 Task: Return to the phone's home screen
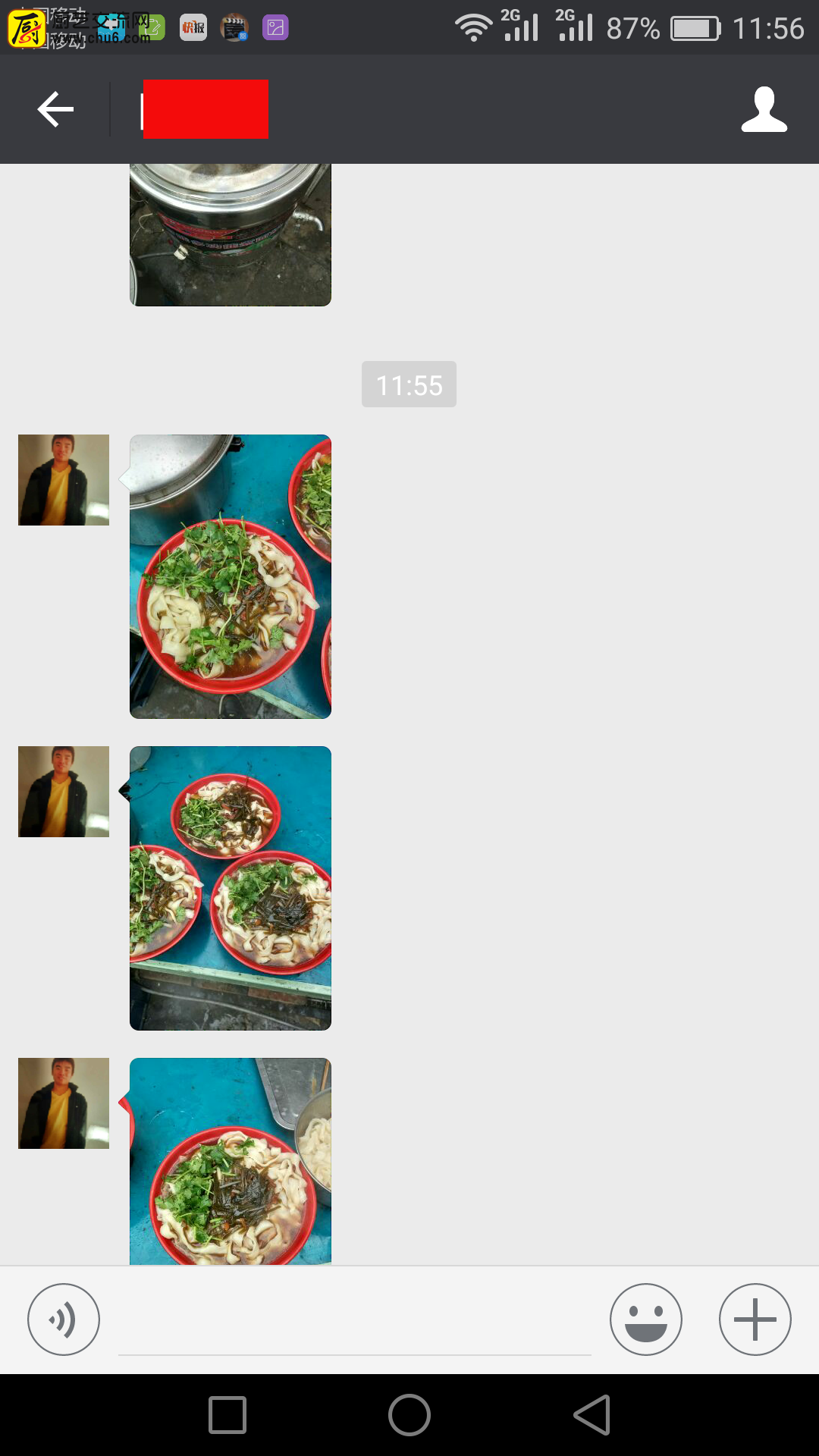pyautogui.click(x=409, y=1415)
